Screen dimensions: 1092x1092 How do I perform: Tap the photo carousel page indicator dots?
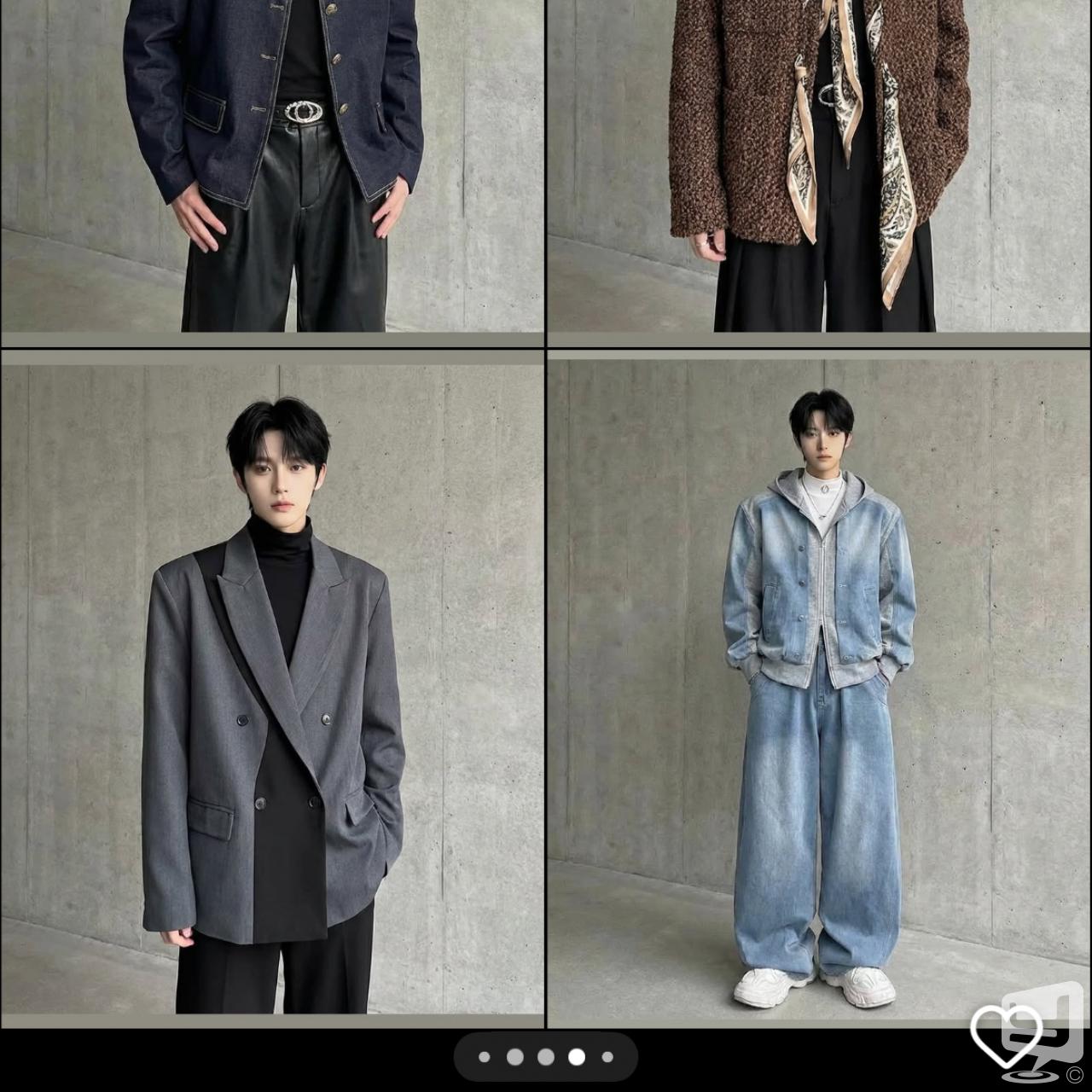click(546, 1057)
